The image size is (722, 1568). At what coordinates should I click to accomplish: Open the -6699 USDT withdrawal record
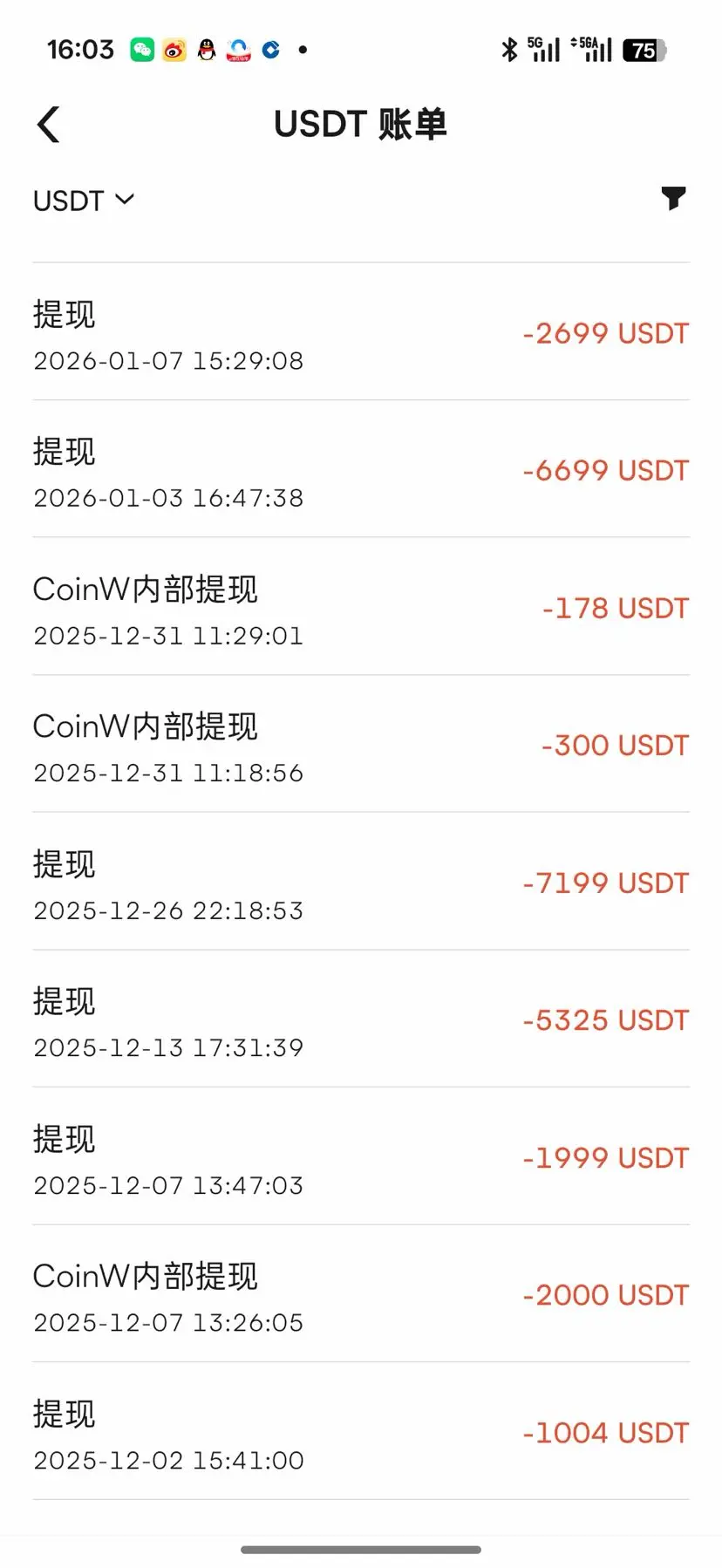coord(361,471)
